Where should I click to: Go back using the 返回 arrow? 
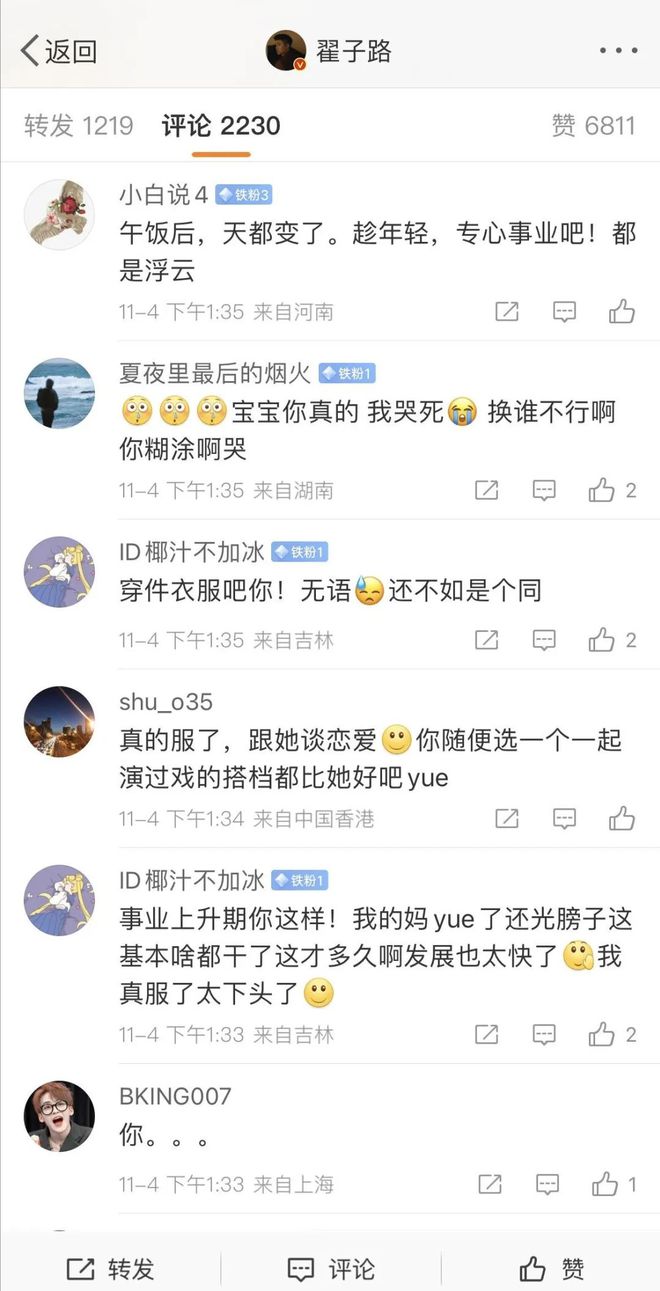click(58, 51)
